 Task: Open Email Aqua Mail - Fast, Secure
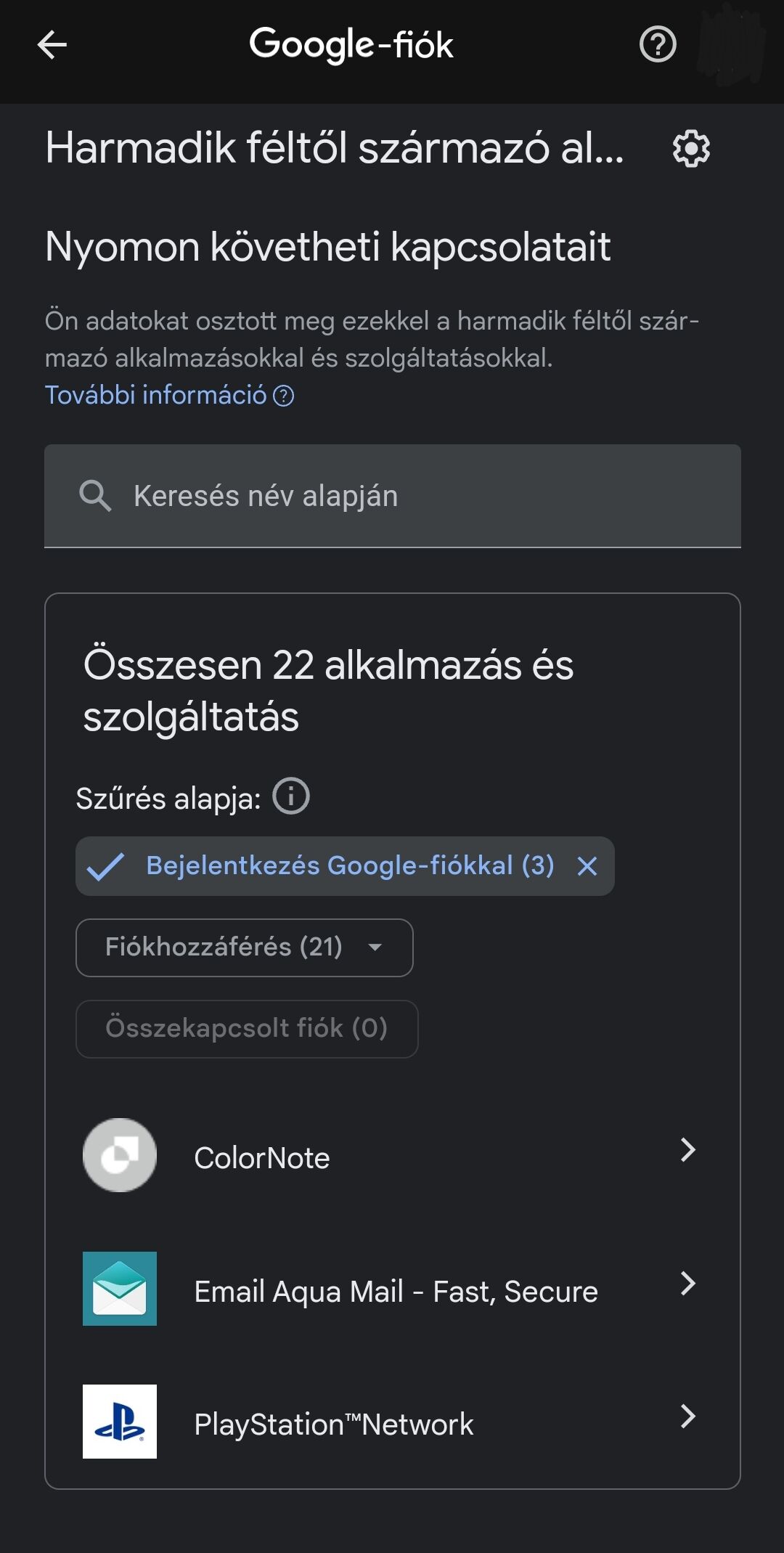393,1289
